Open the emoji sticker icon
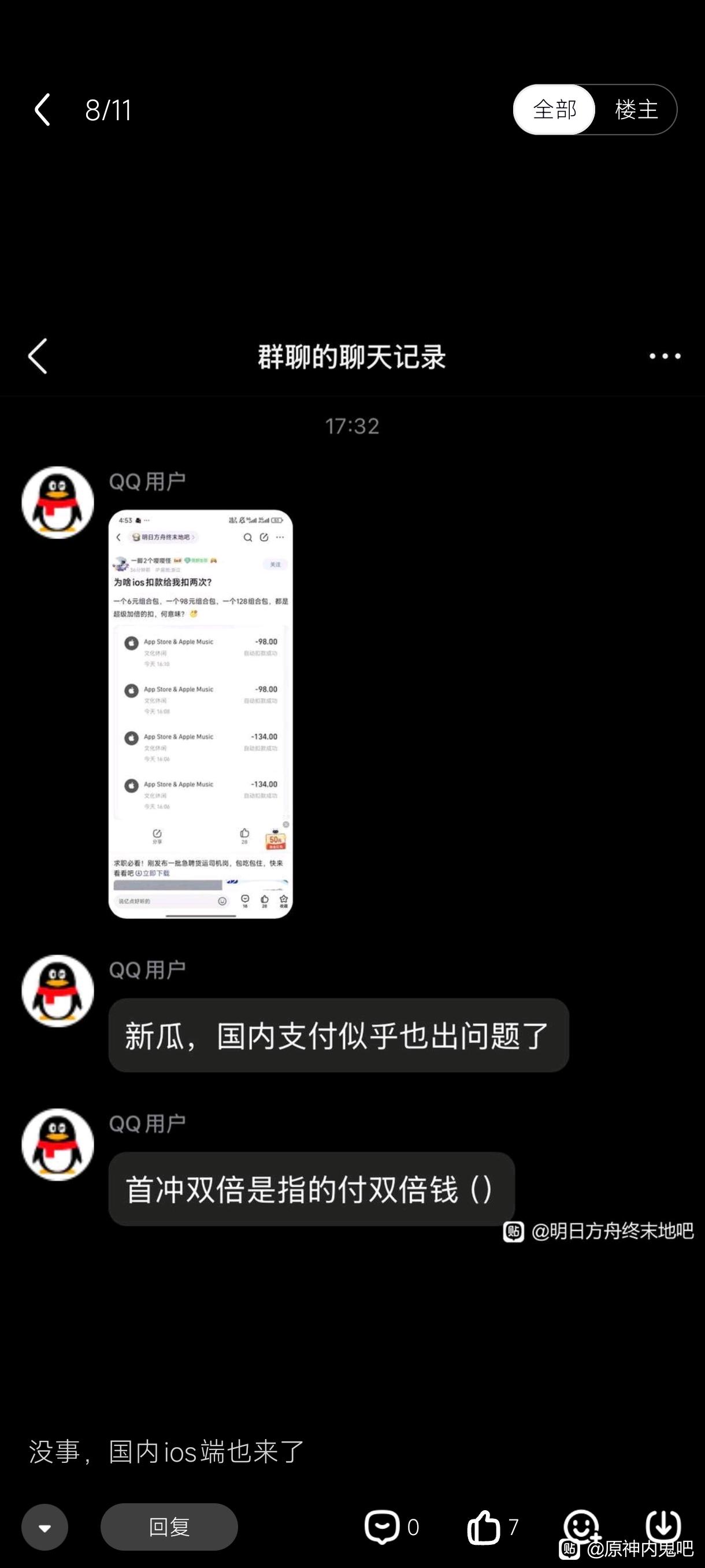Image resolution: width=705 pixels, height=1568 pixels. [581, 1525]
